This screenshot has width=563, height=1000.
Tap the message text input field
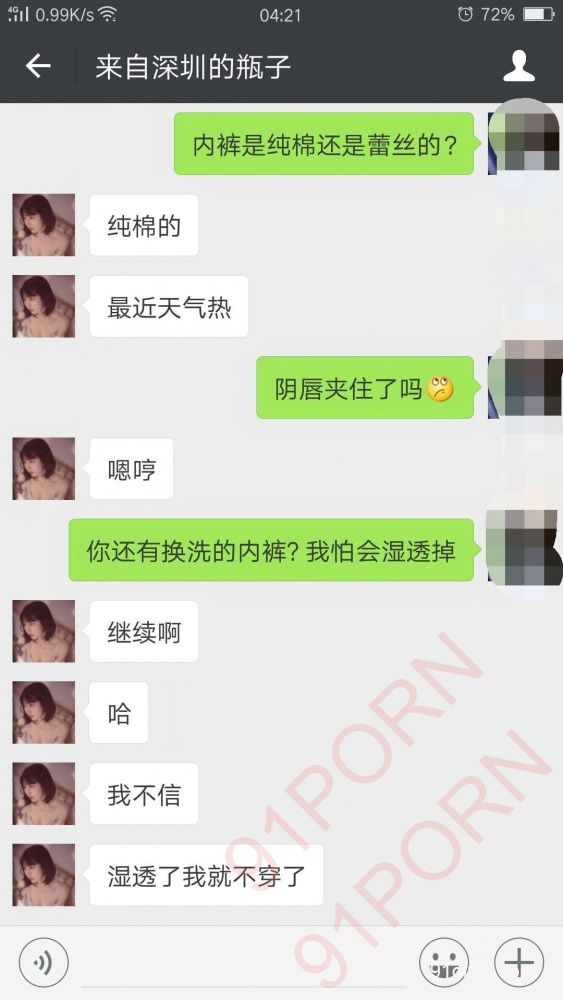tap(244, 963)
